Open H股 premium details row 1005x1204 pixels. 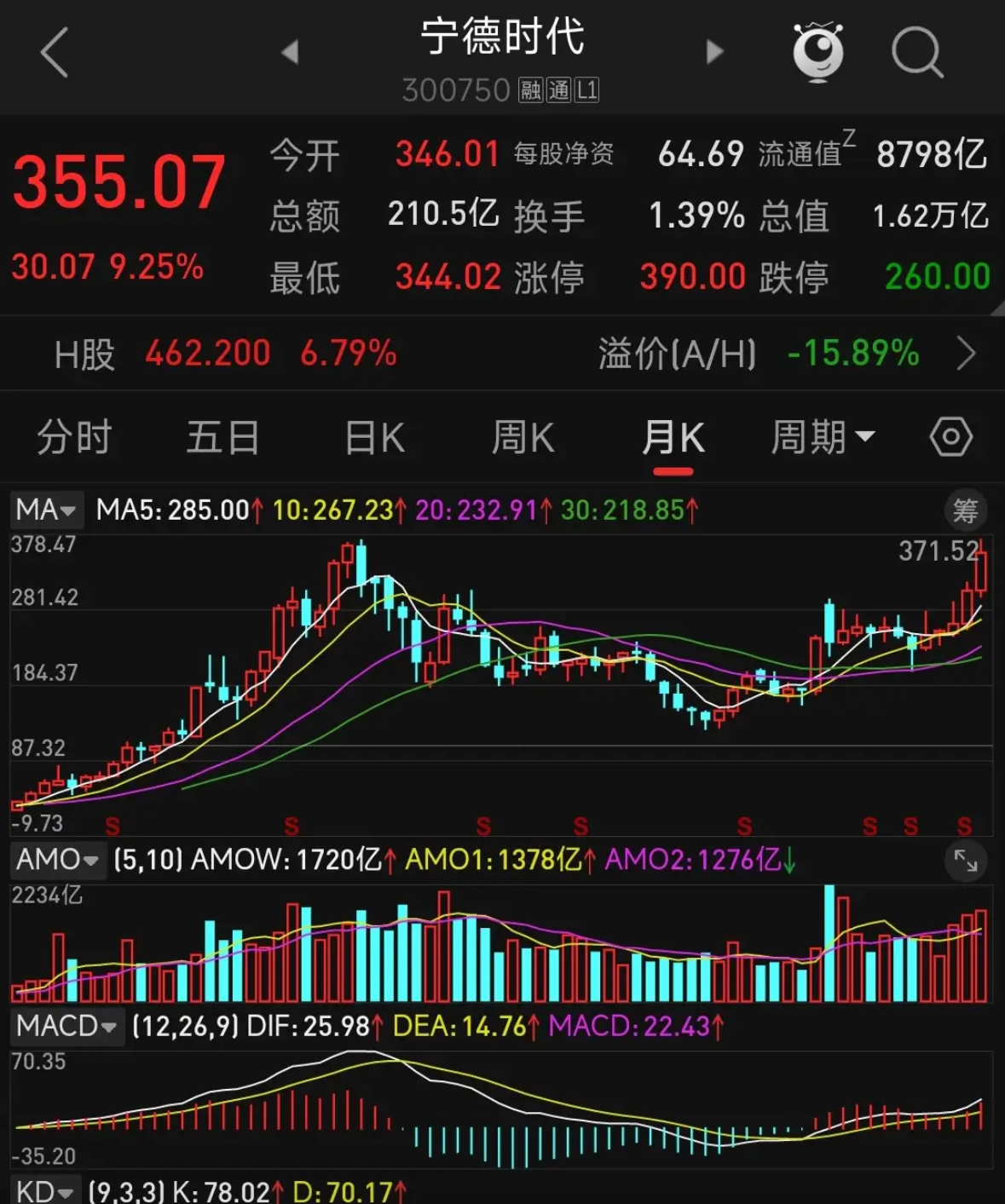click(965, 354)
